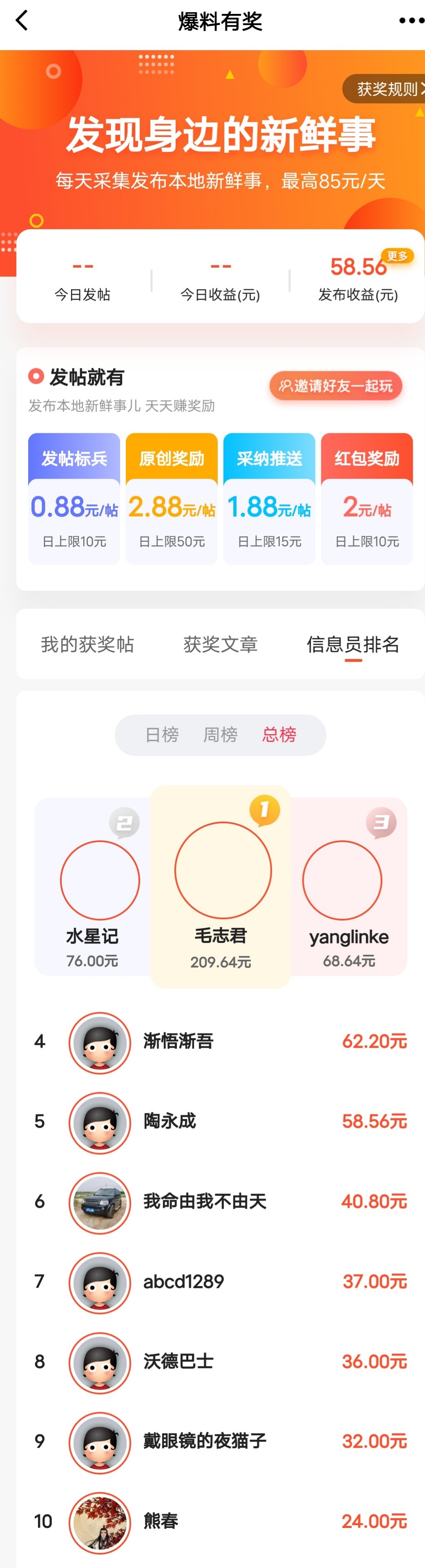Open the 原创奖励 reward card
Screen dimensions: 425x1568
coord(172,499)
